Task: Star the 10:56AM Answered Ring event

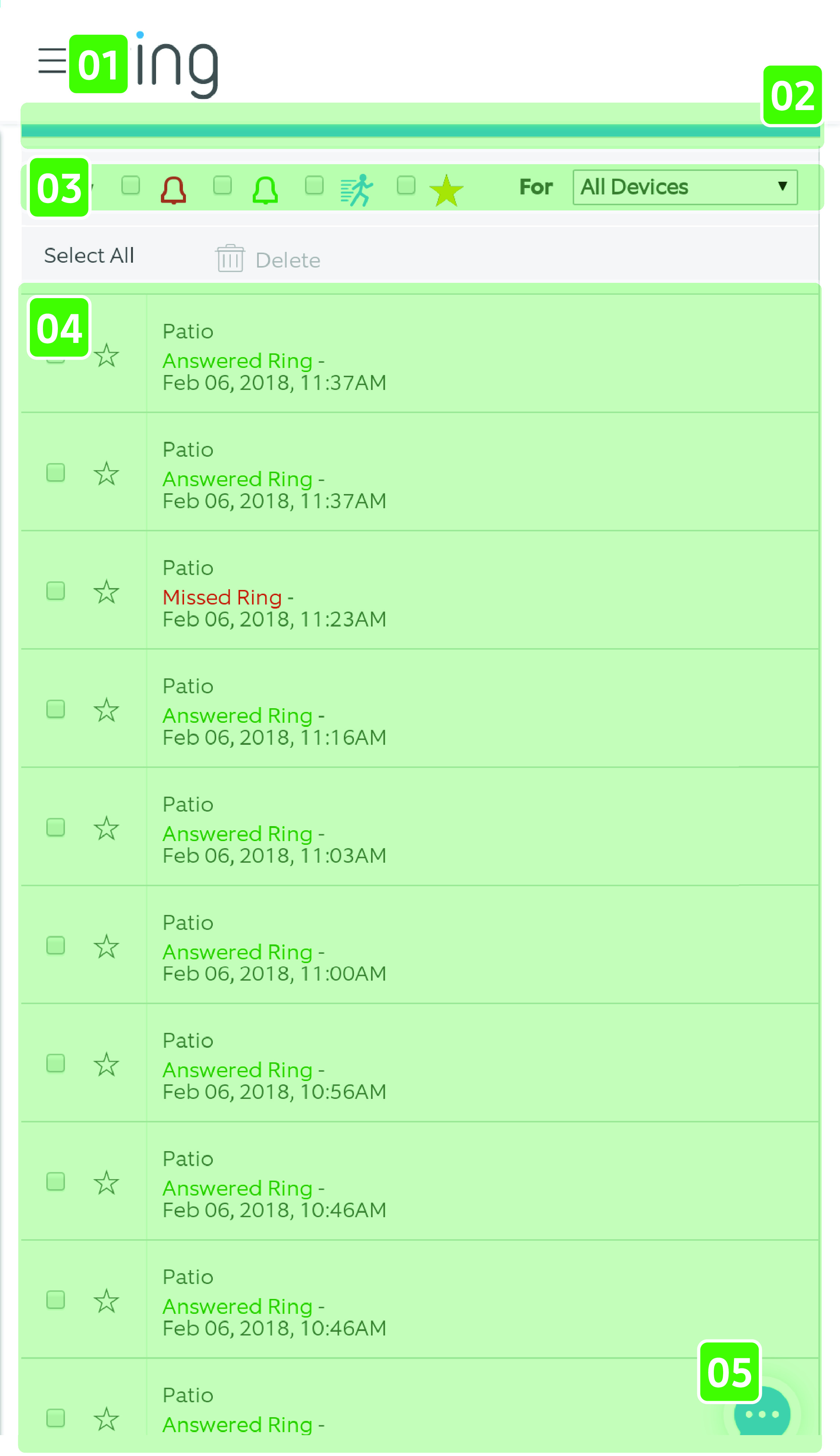Action: click(x=106, y=1065)
